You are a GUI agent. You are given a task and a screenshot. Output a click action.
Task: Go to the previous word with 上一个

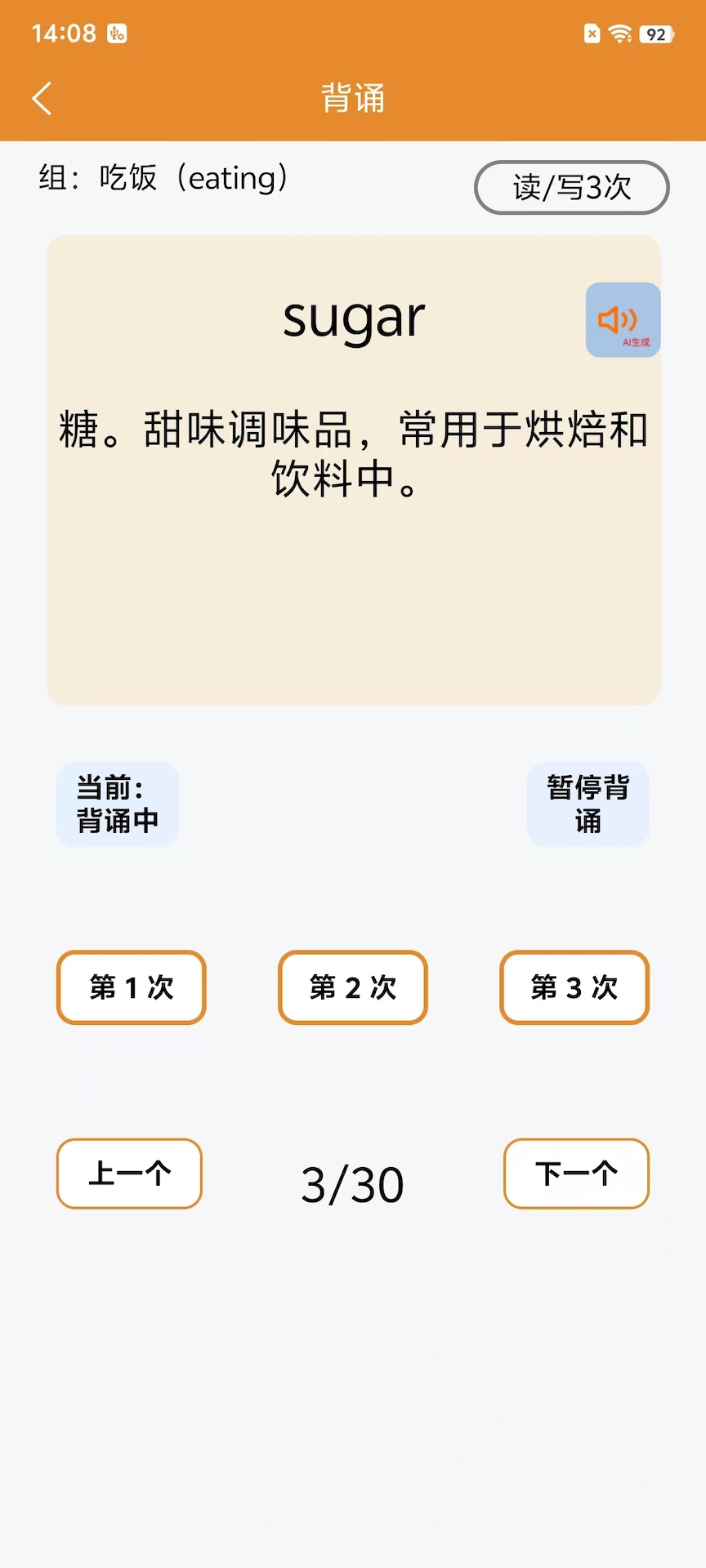coord(128,1174)
